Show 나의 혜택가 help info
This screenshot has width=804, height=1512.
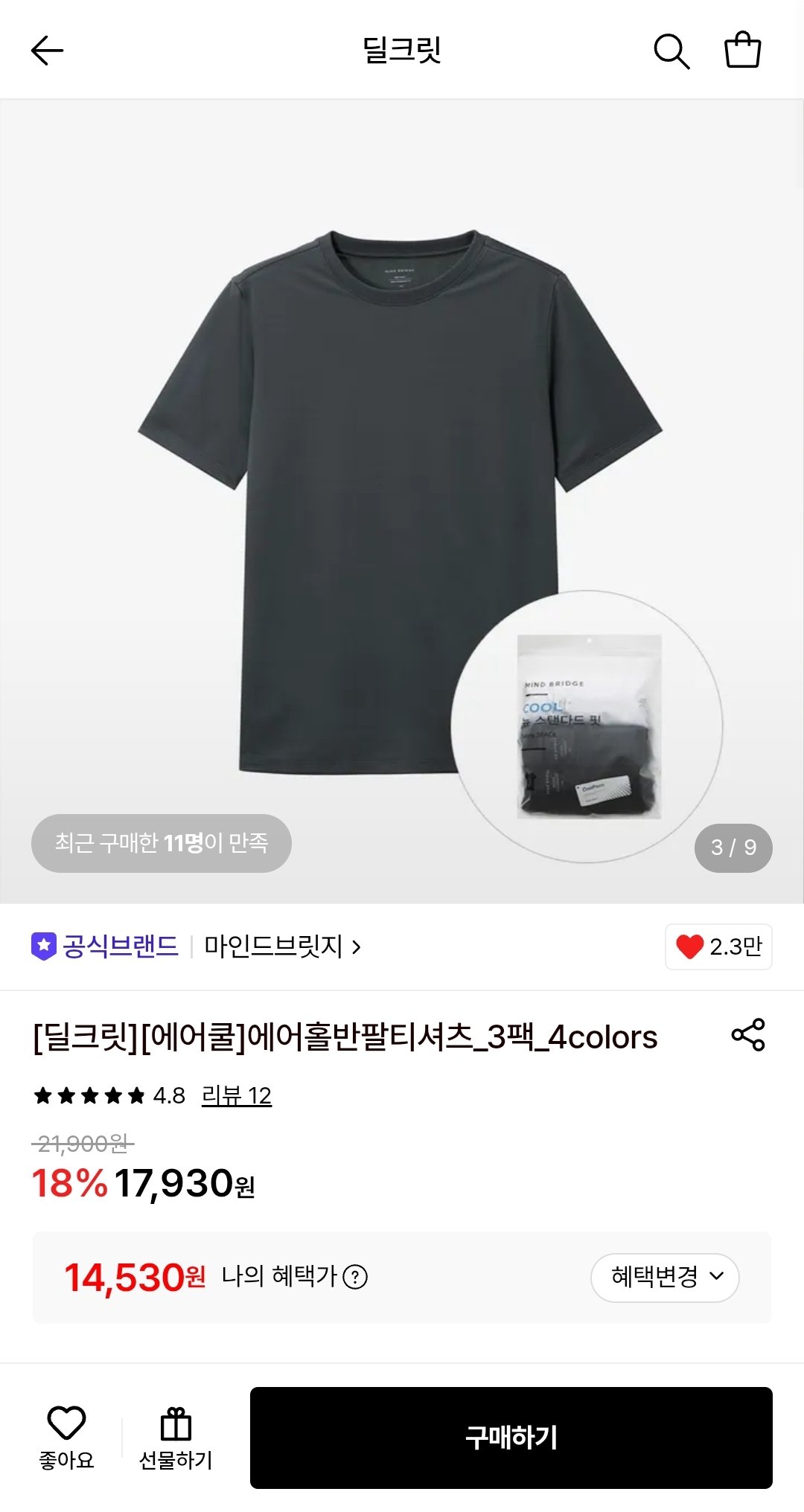point(355,1277)
